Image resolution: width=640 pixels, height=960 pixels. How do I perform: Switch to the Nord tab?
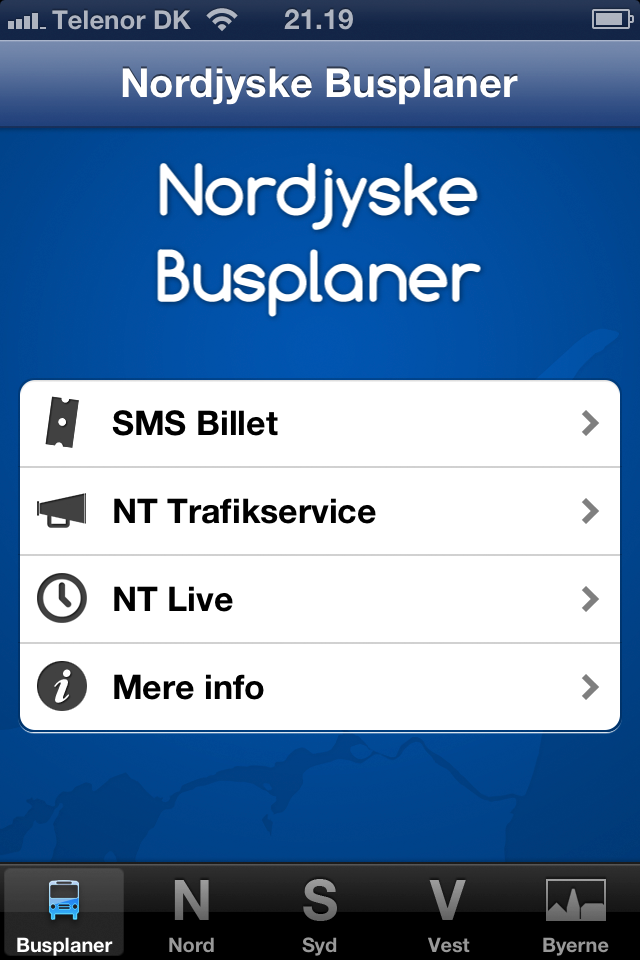(192, 912)
